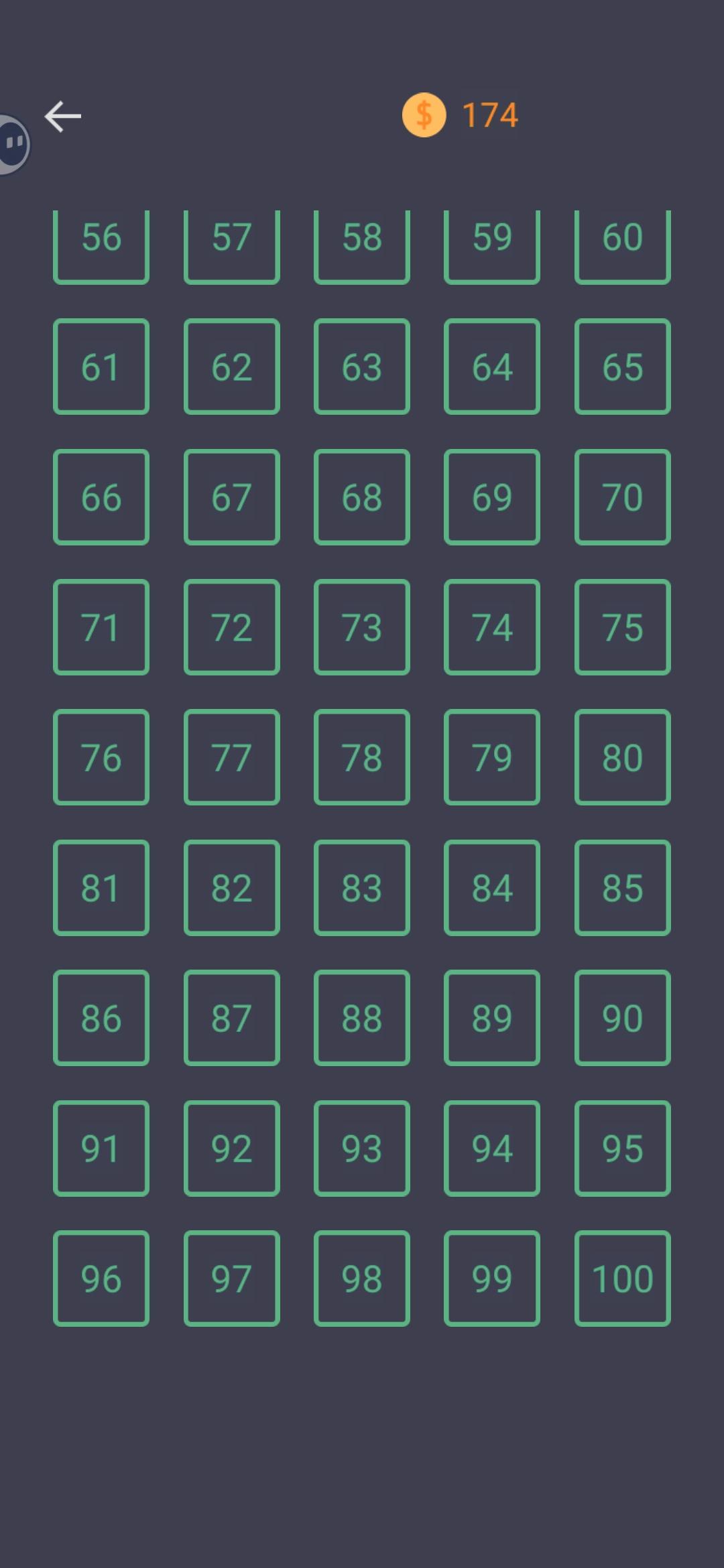This screenshot has width=724, height=1568.
Task: Play level 99 next to level 100
Action: coord(491,1277)
